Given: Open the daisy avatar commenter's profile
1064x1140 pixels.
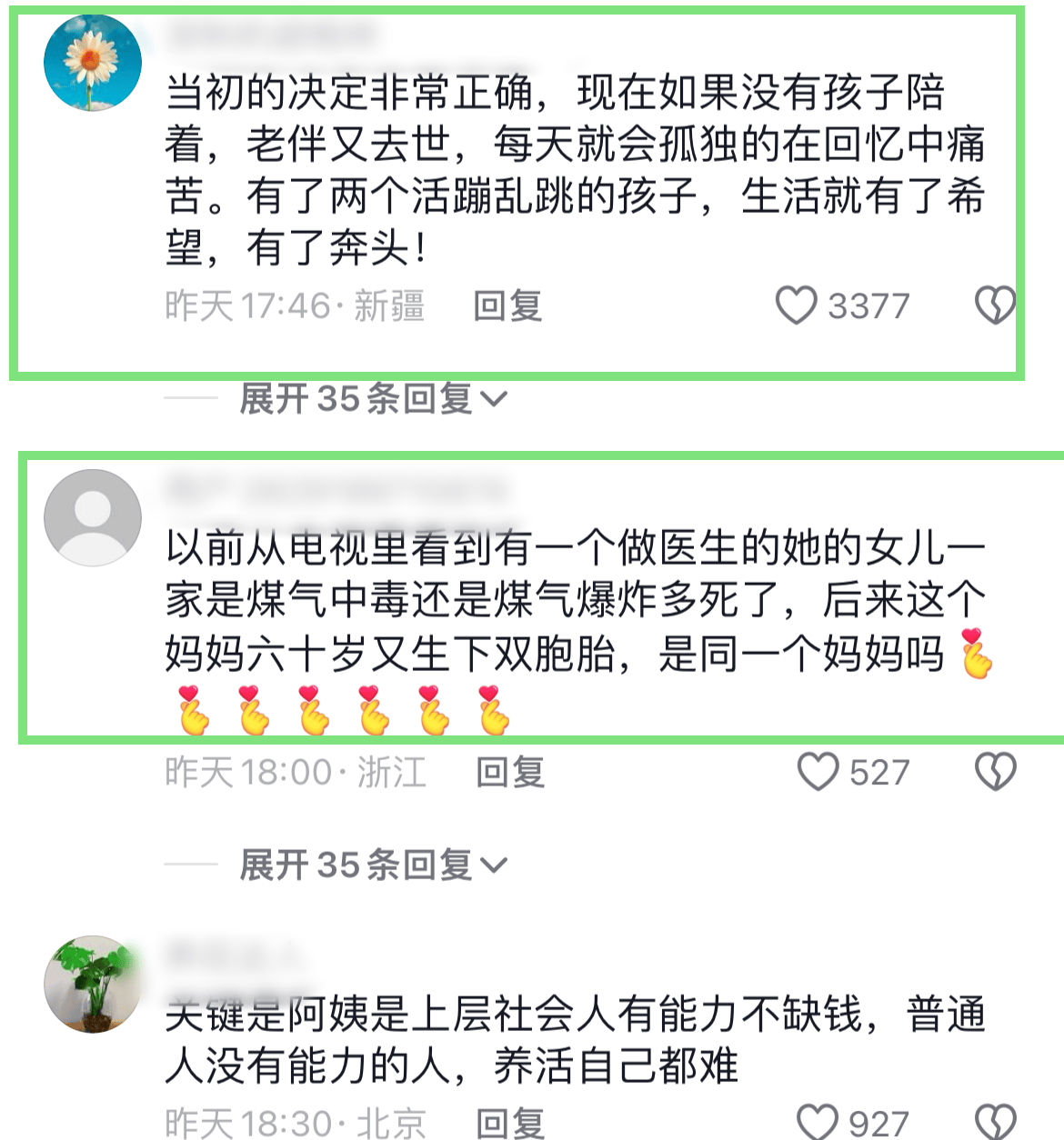Looking at the screenshot, I should (x=93, y=63).
